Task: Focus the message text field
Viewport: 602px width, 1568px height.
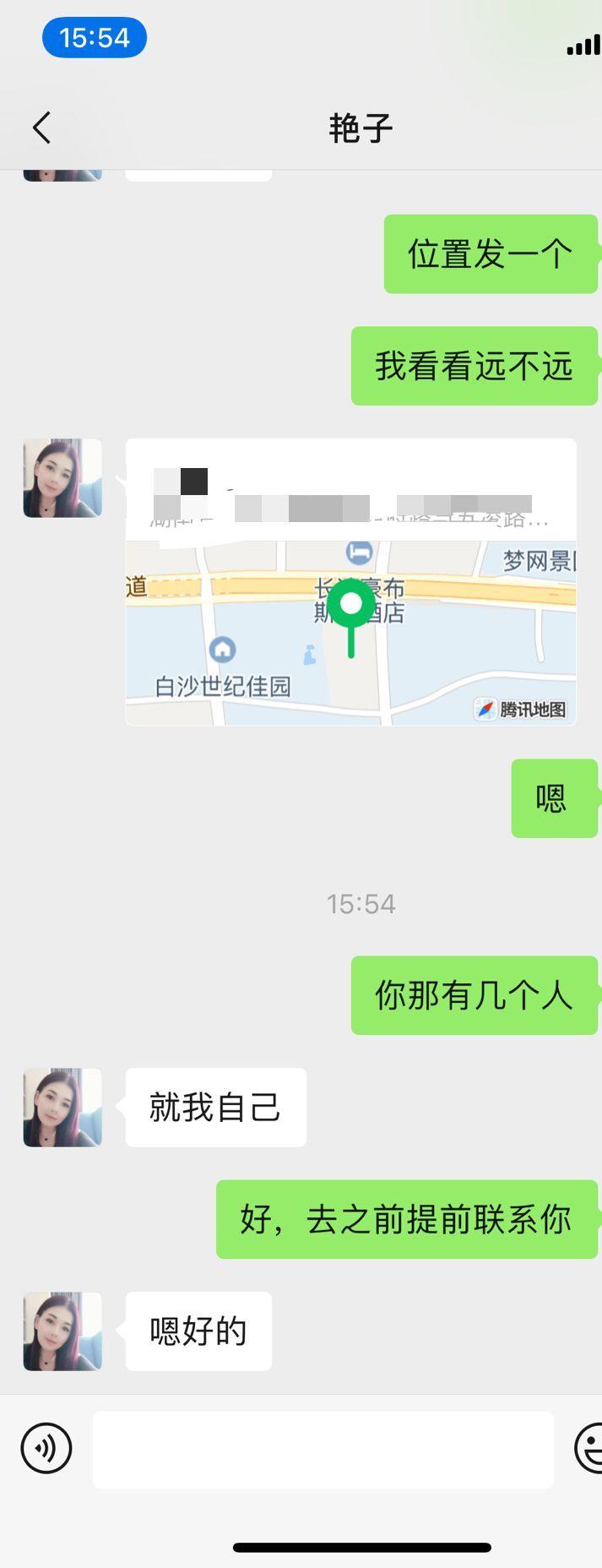Action: 323,1450
